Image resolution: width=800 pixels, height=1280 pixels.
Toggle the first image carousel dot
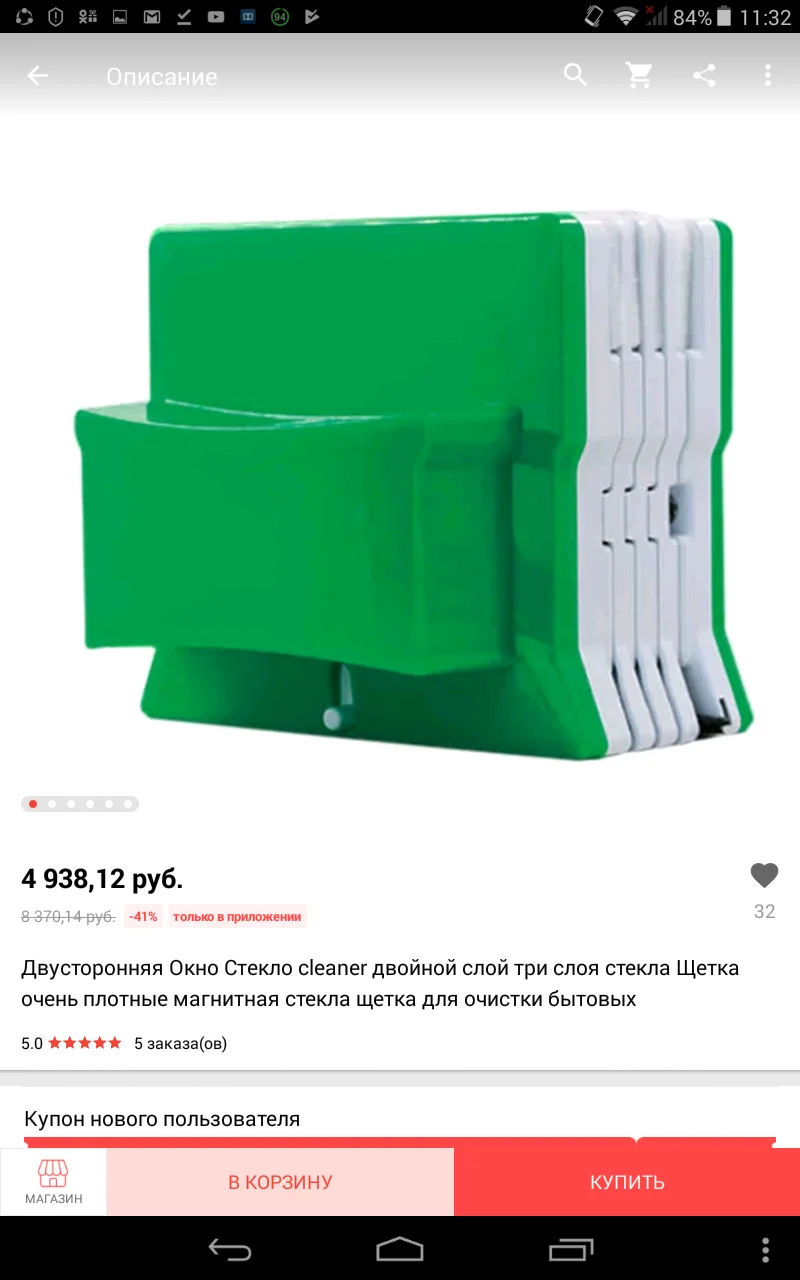pos(31,803)
